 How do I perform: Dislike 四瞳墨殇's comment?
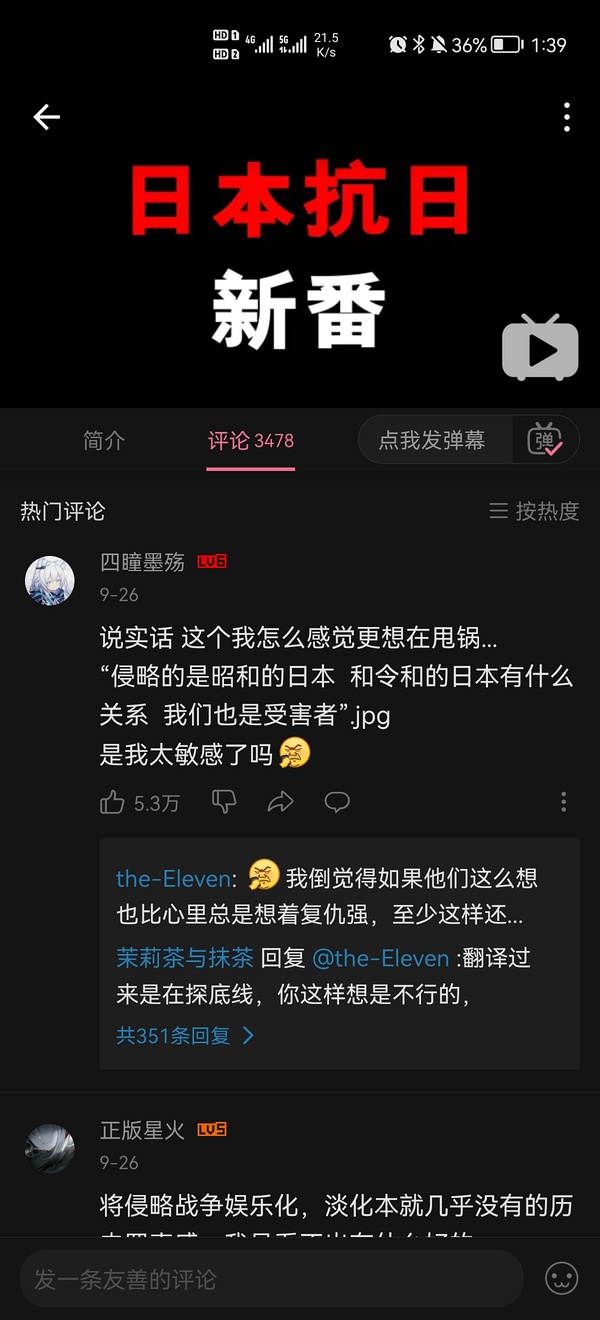click(224, 802)
